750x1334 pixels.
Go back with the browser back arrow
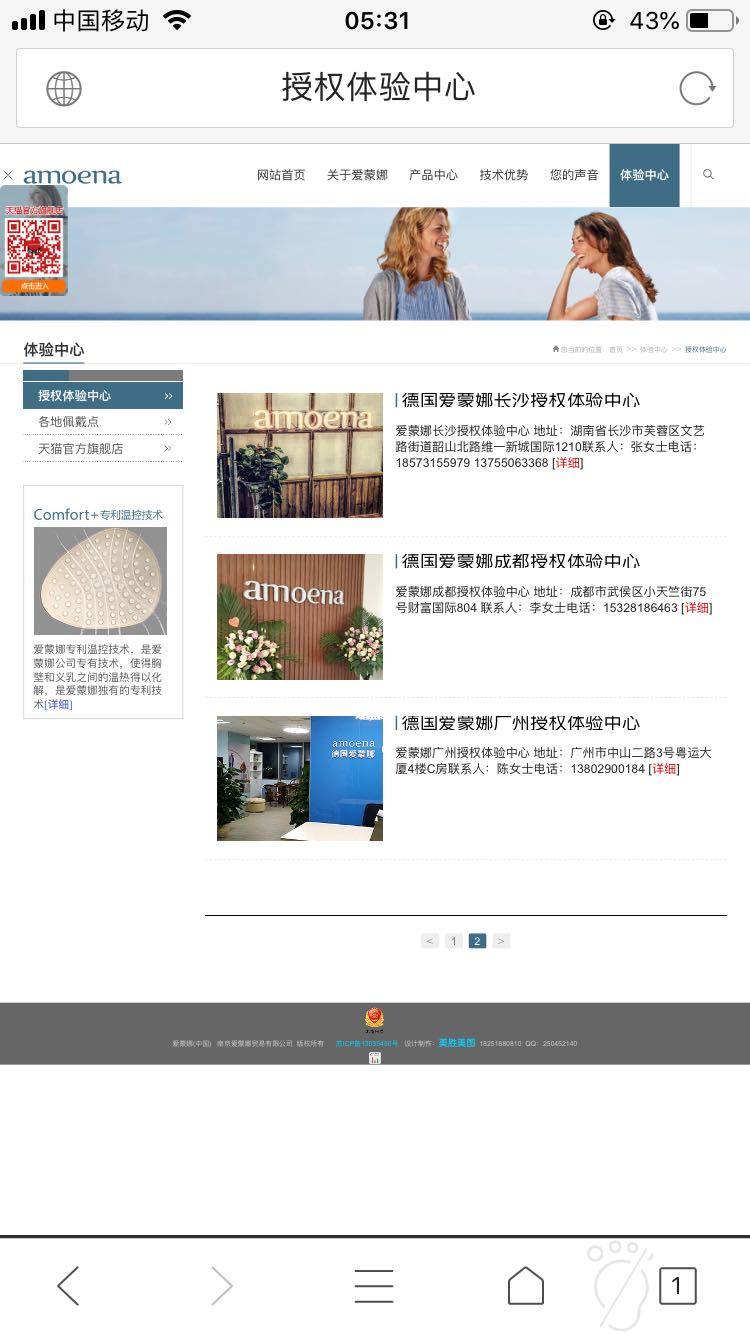coord(68,1286)
